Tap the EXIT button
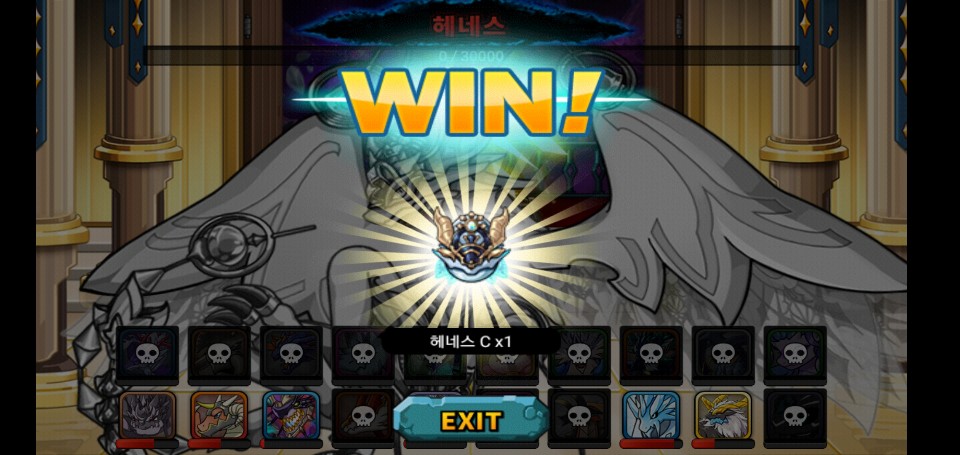 [471, 420]
